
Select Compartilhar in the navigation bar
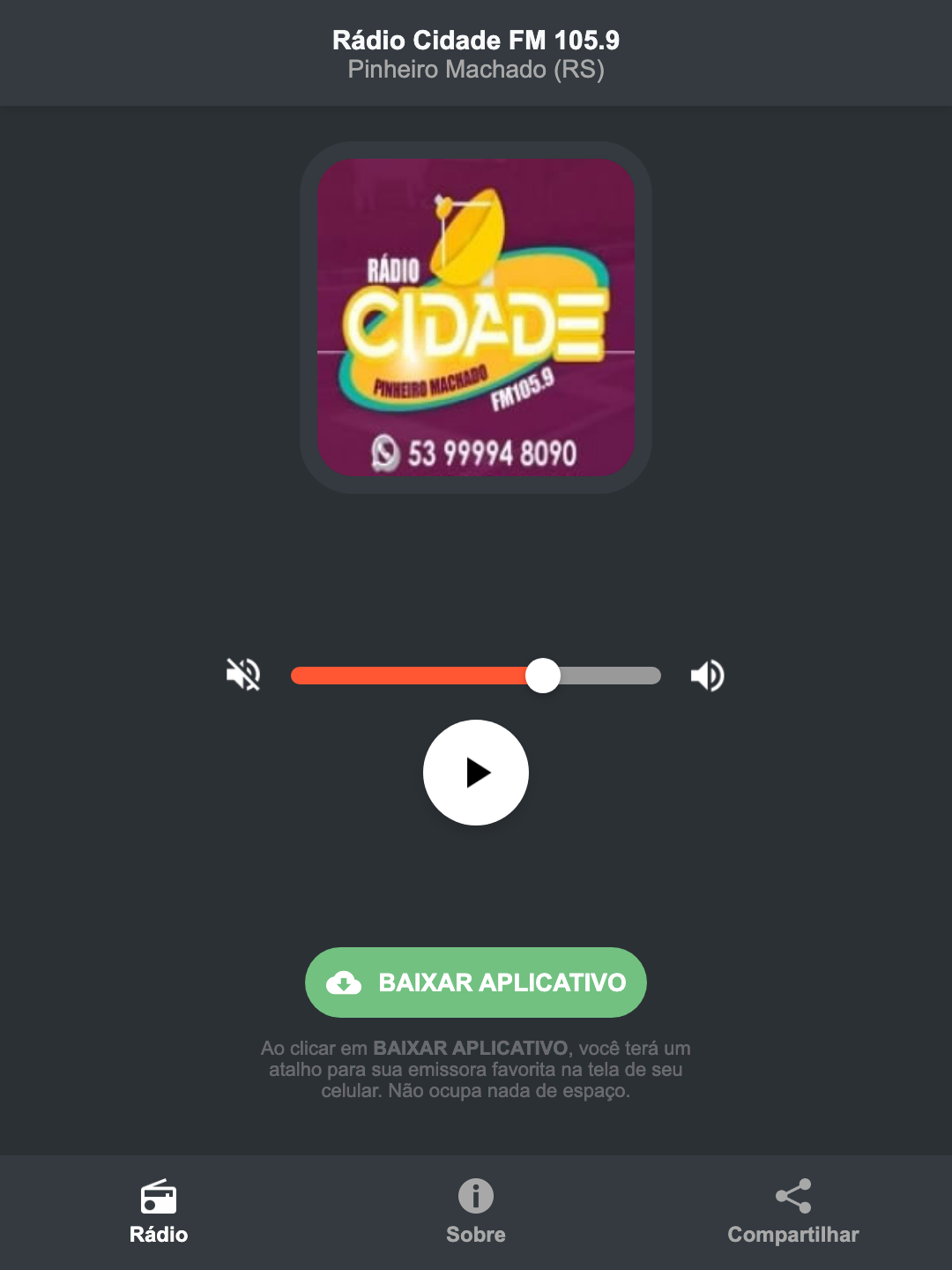(x=792, y=1213)
